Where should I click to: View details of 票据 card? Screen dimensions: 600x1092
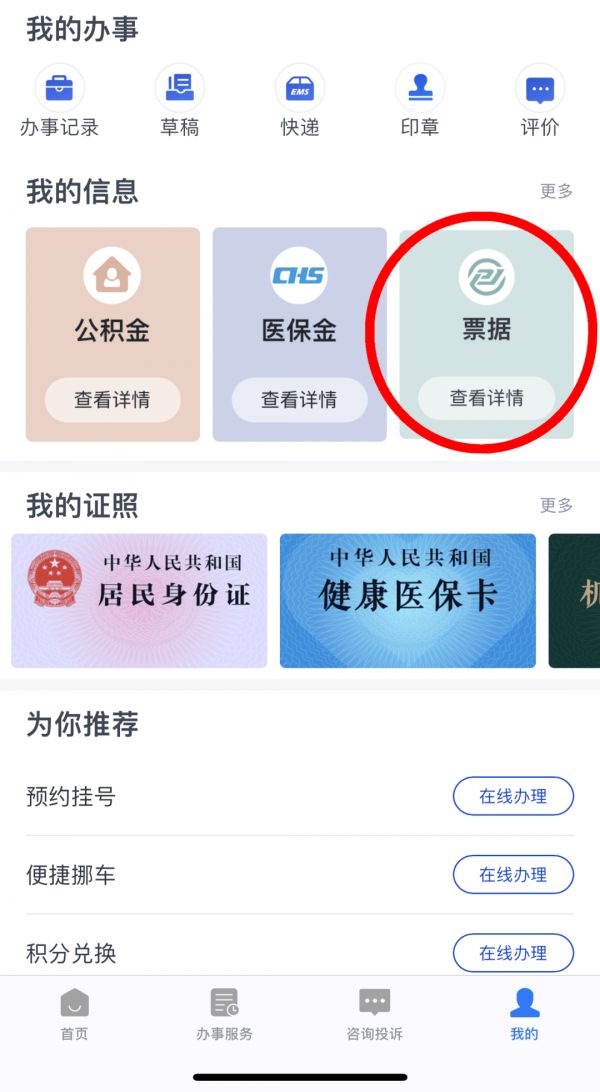click(x=486, y=398)
